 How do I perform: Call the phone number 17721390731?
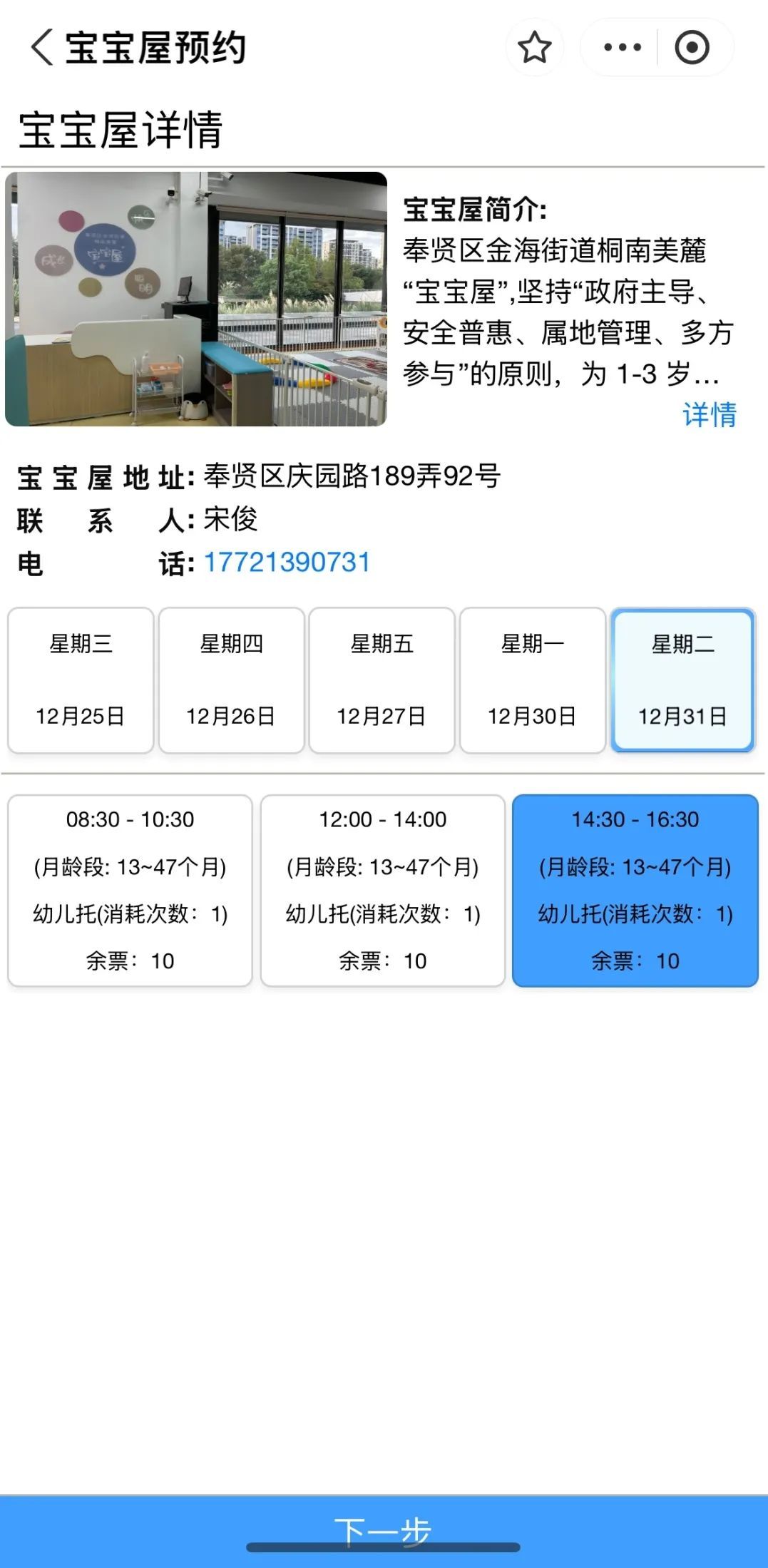287,563
